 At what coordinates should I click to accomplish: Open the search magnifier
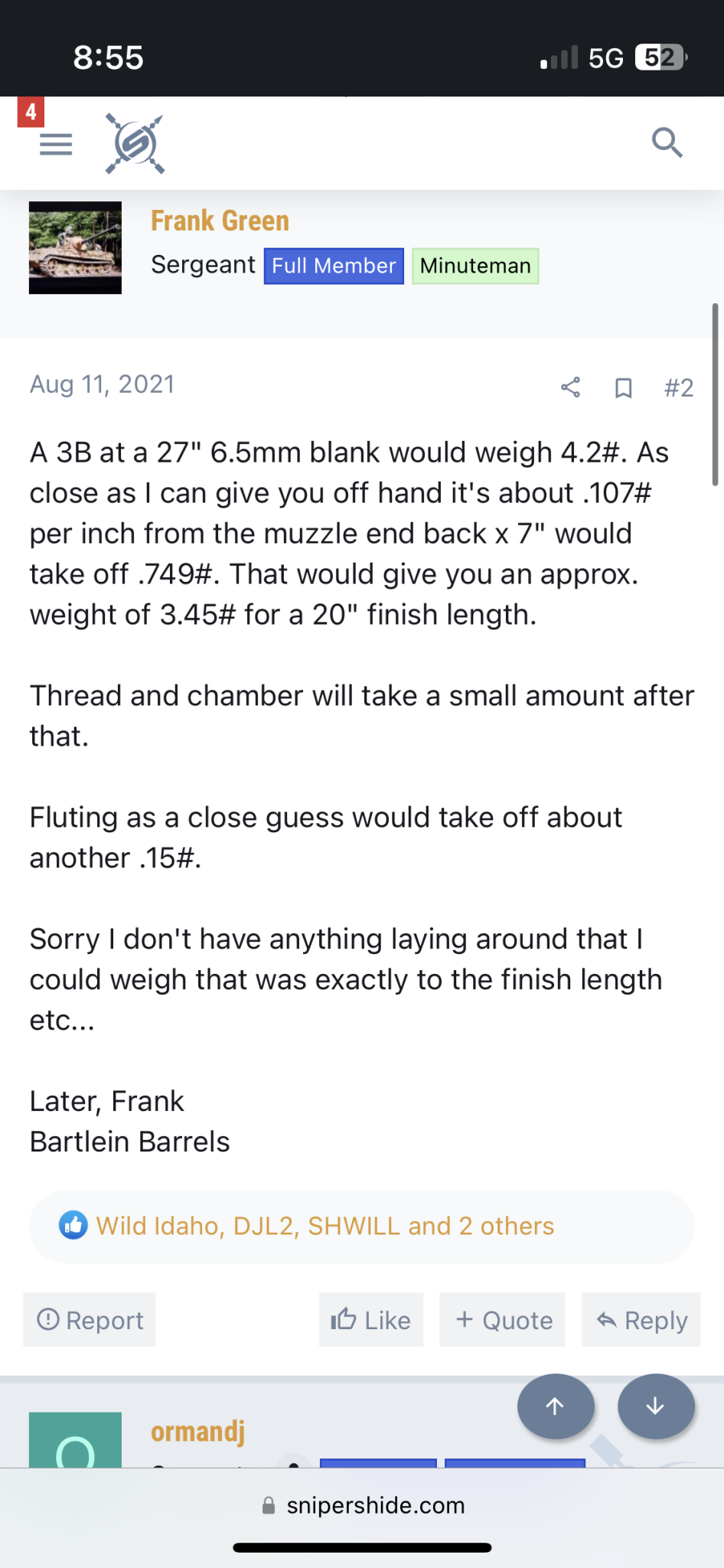pos(667,142)
